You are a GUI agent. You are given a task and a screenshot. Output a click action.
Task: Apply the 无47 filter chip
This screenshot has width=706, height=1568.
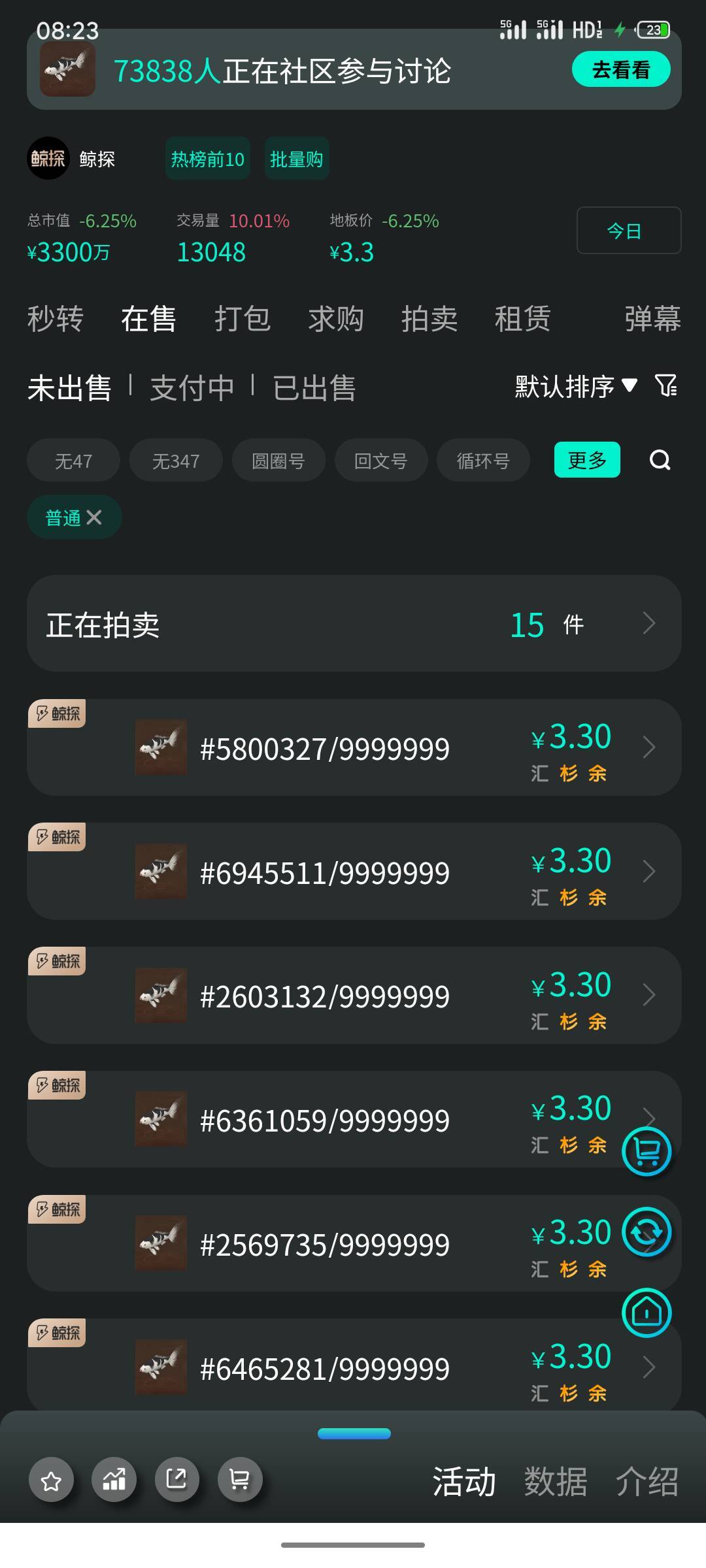point(73,461)
